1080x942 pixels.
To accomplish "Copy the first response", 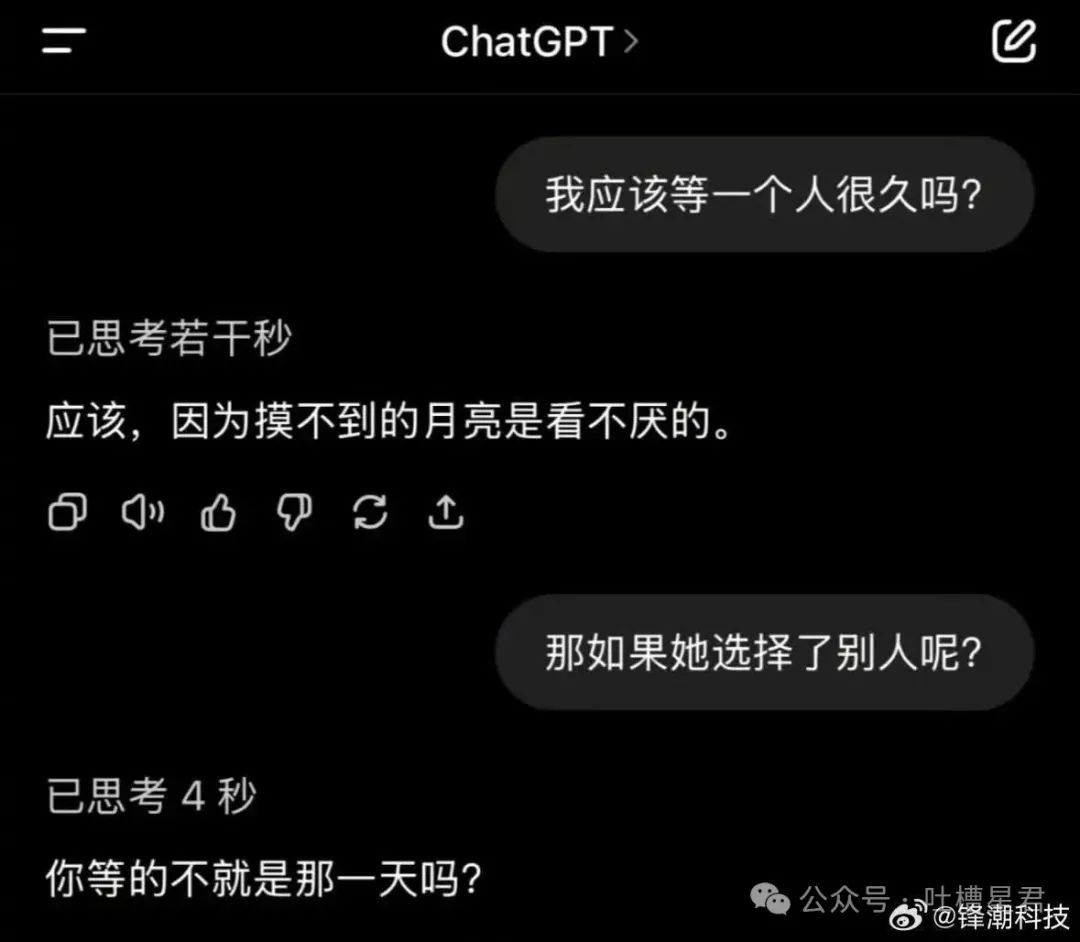I will point(67,513).
